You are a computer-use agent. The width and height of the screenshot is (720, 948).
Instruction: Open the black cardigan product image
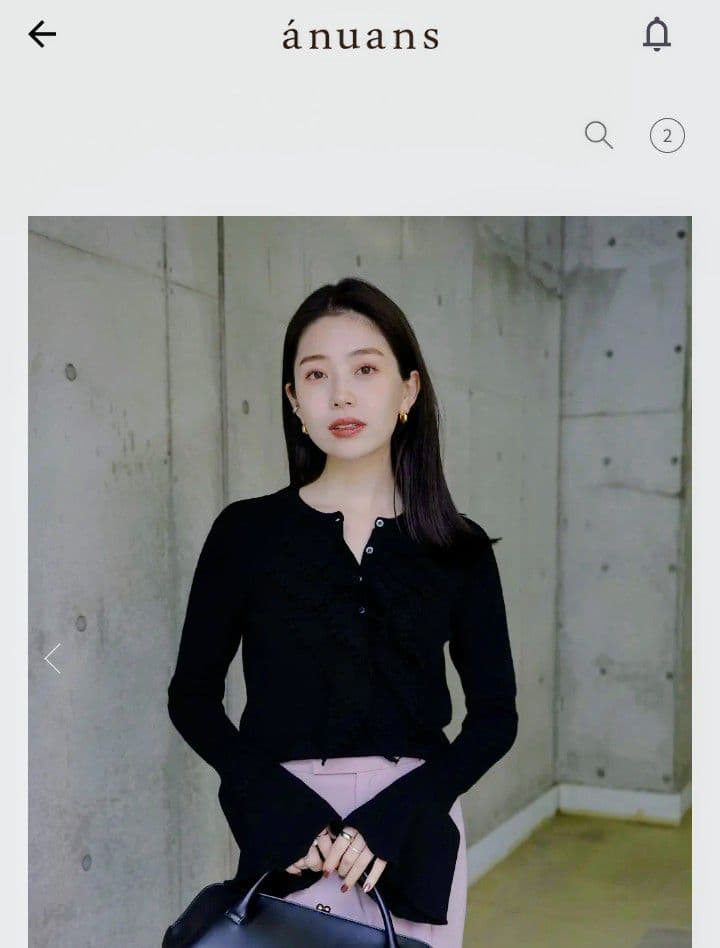(360, 620)
